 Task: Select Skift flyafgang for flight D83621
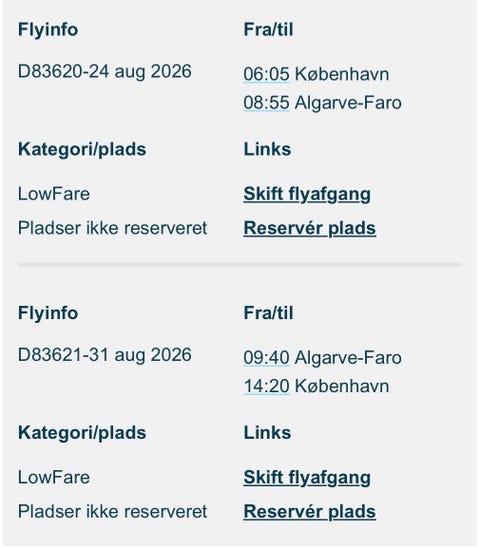coord(307,478)
